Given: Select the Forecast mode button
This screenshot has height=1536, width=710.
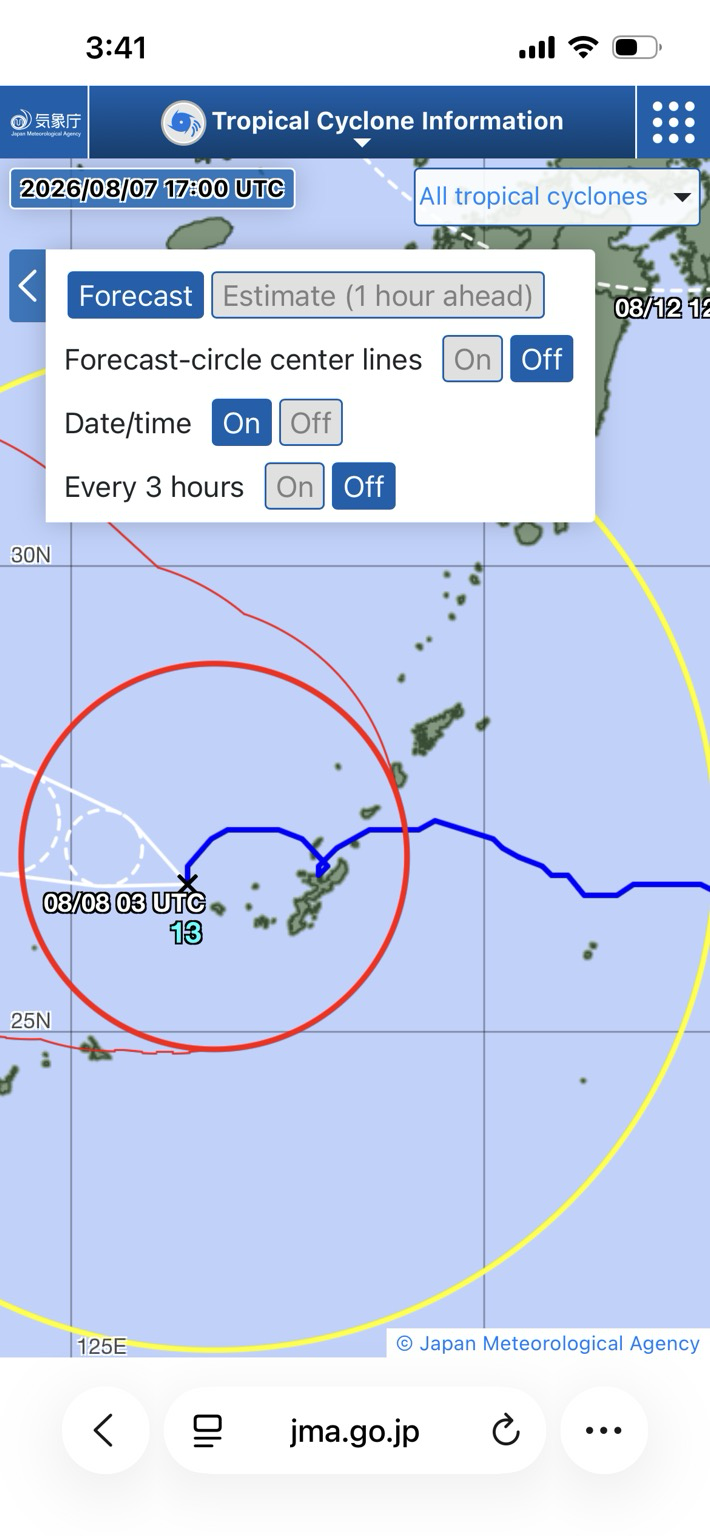Looking at the screenshot, I should [x=136, y=296].
